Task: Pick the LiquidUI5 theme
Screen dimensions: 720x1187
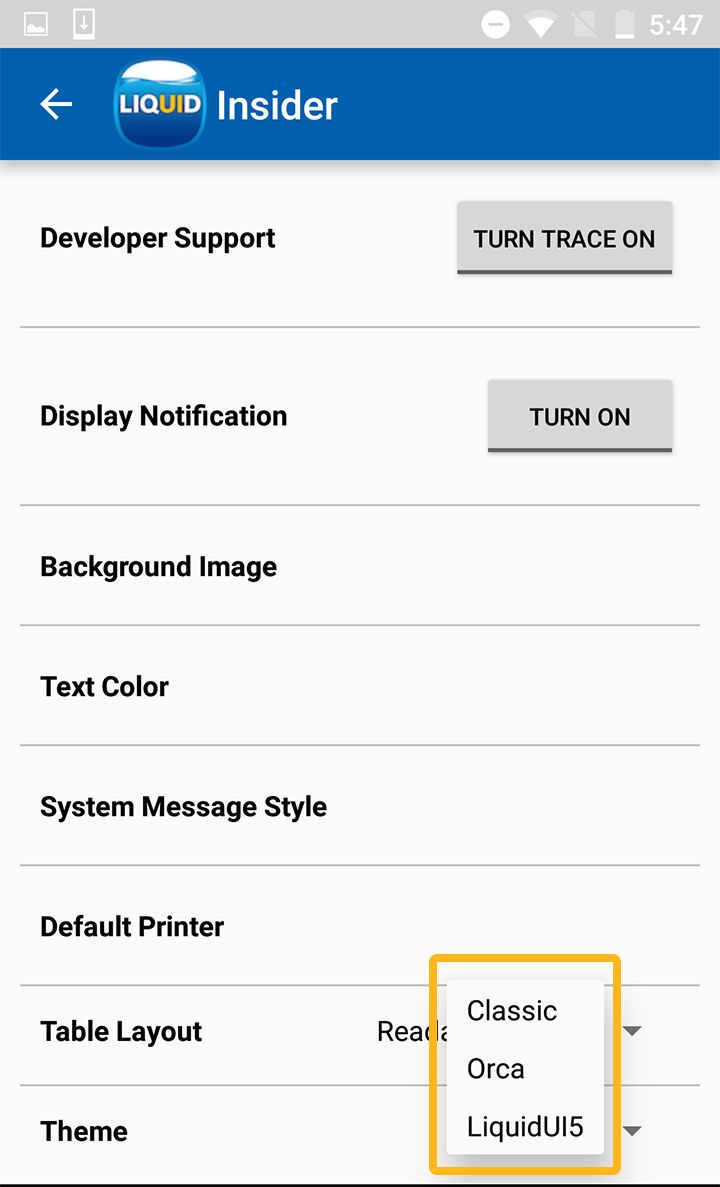Action: (525, 1127)
